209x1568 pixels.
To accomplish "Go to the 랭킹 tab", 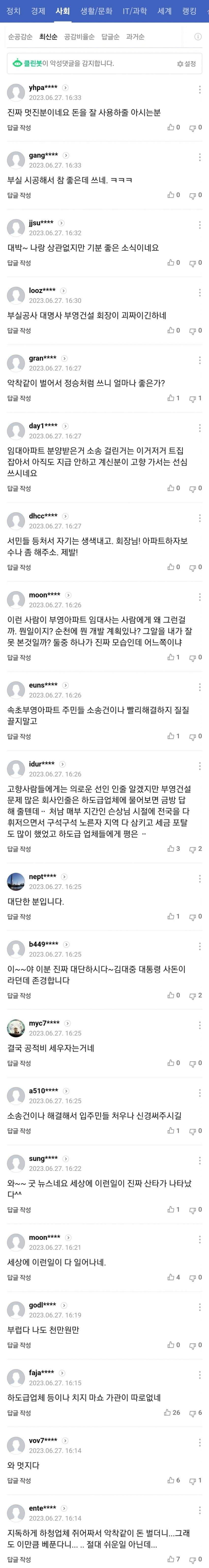I will pyautogui.click(x=190, y=11).
